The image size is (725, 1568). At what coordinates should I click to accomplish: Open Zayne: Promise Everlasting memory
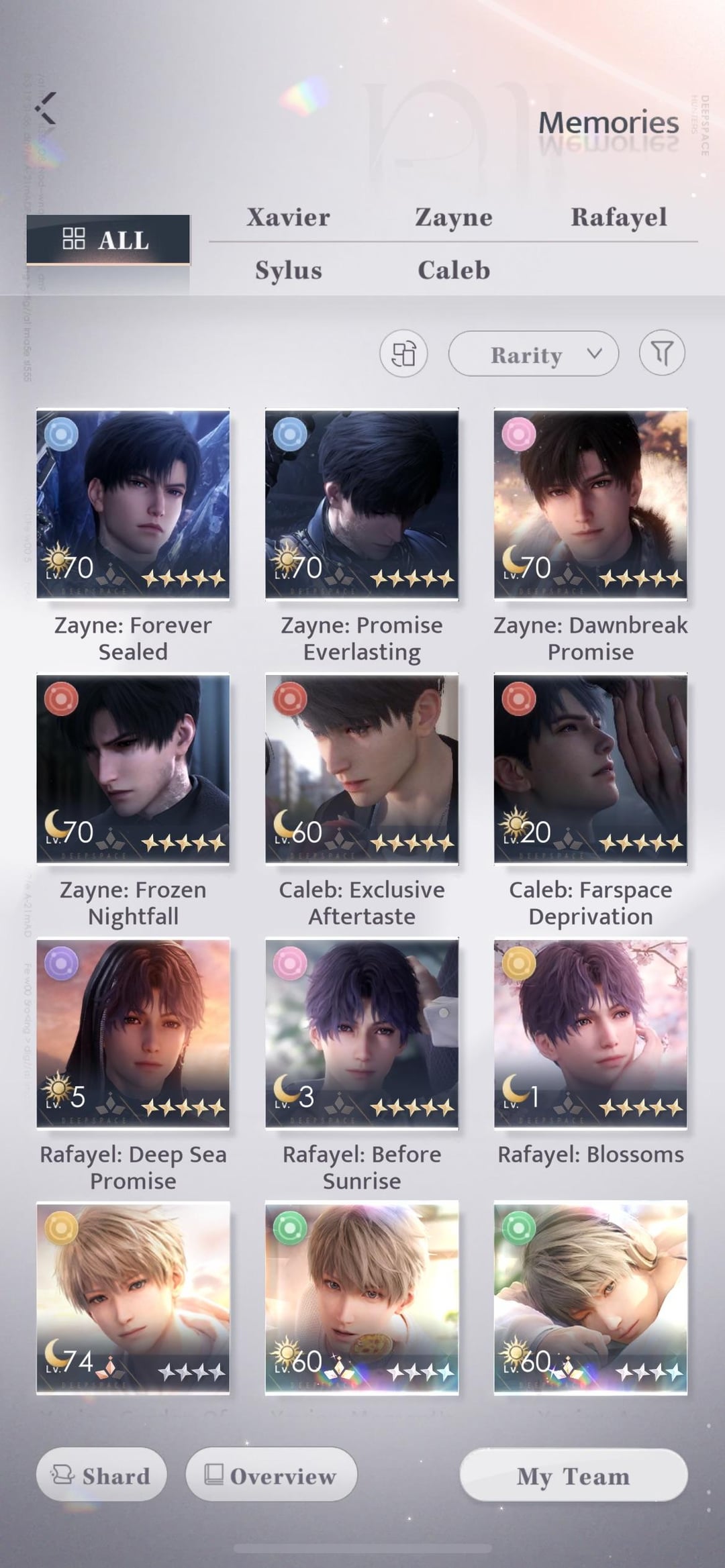362,504
